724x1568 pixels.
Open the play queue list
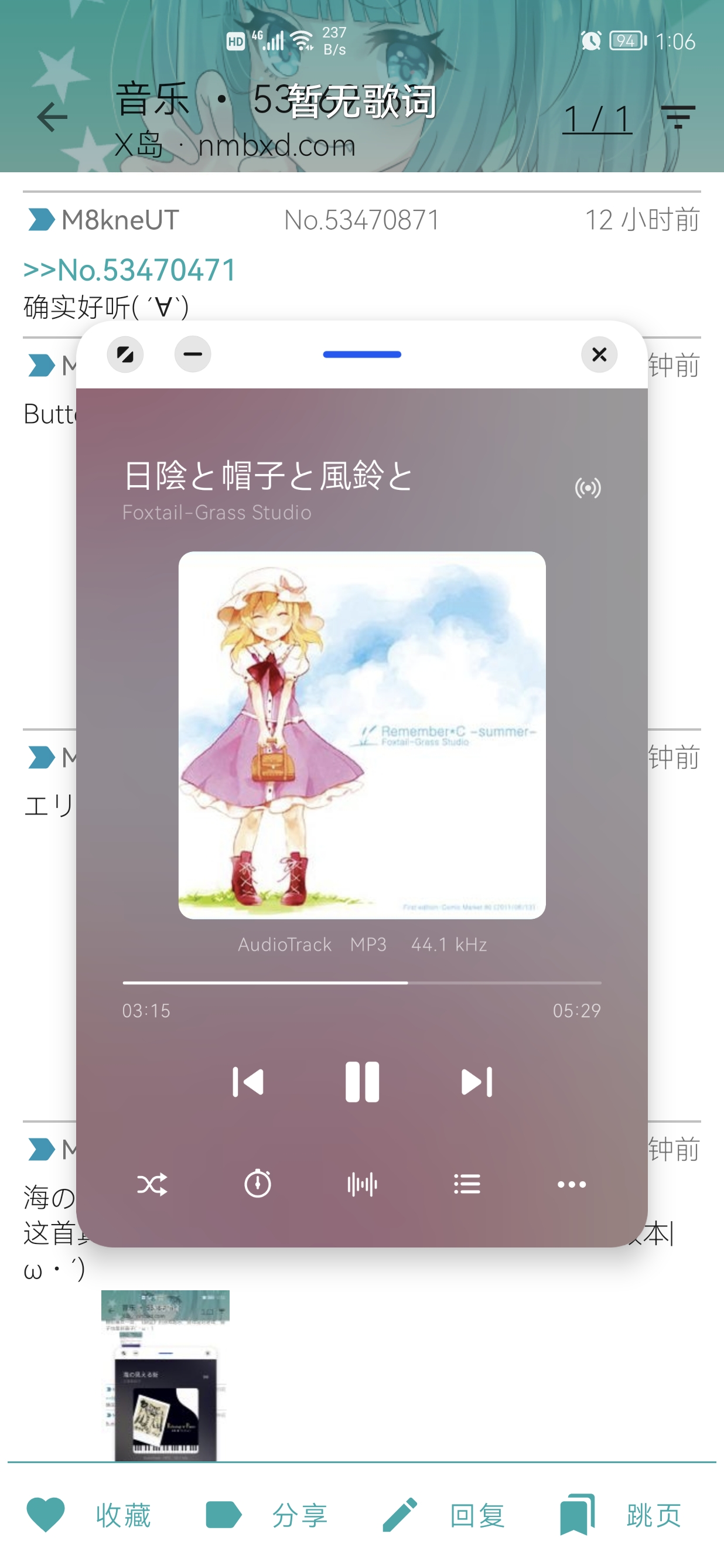[x=467, y=1184]
